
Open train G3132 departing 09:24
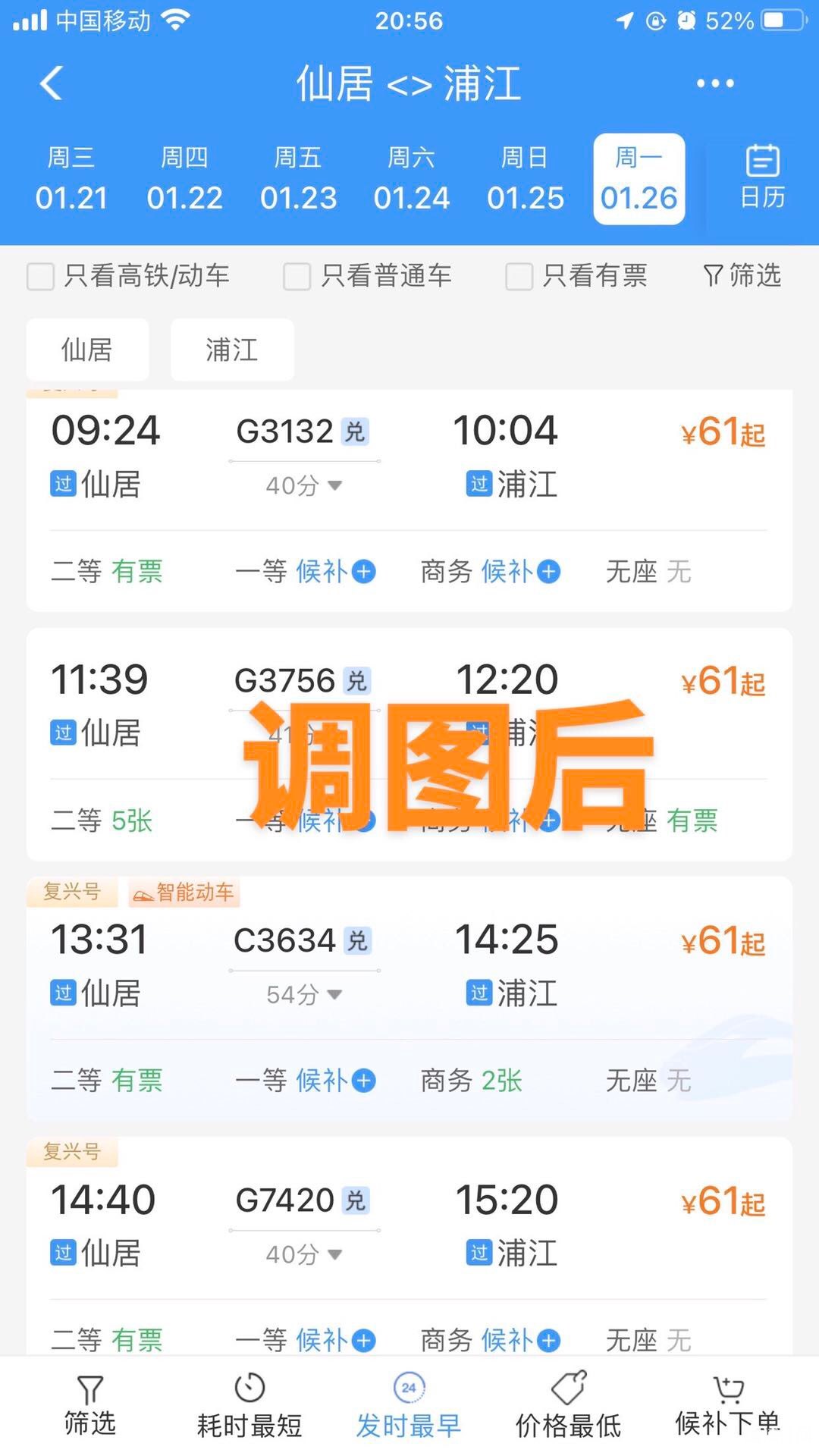409,455
